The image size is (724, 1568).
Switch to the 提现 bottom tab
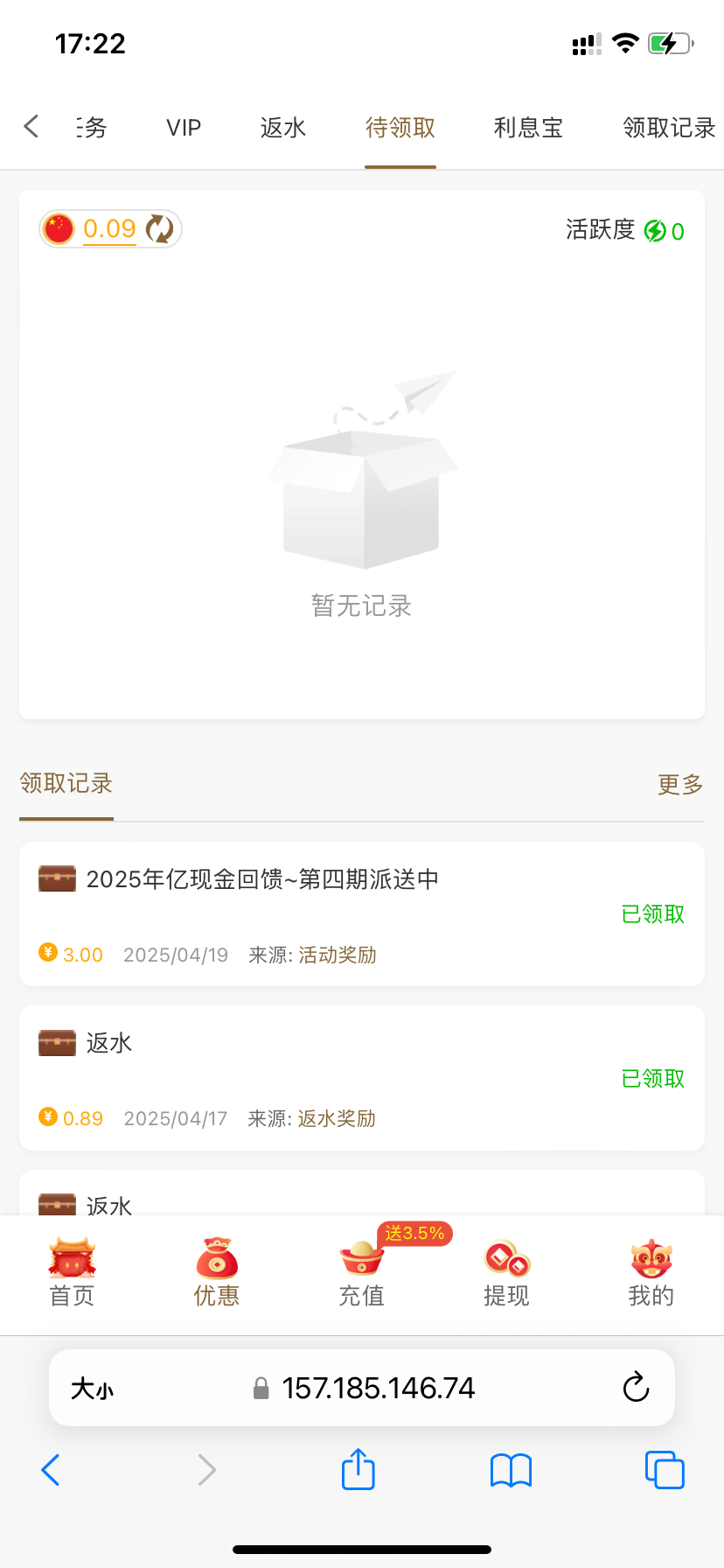coord(506,1273)
